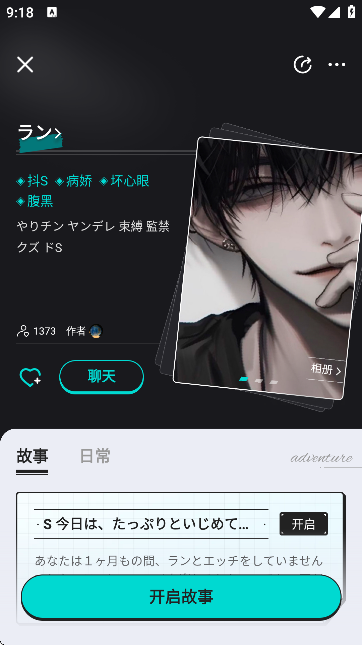This screenshot has height=645, width=362.
Task: Start the story with 开启故事 button
Action: pos(181,597)
